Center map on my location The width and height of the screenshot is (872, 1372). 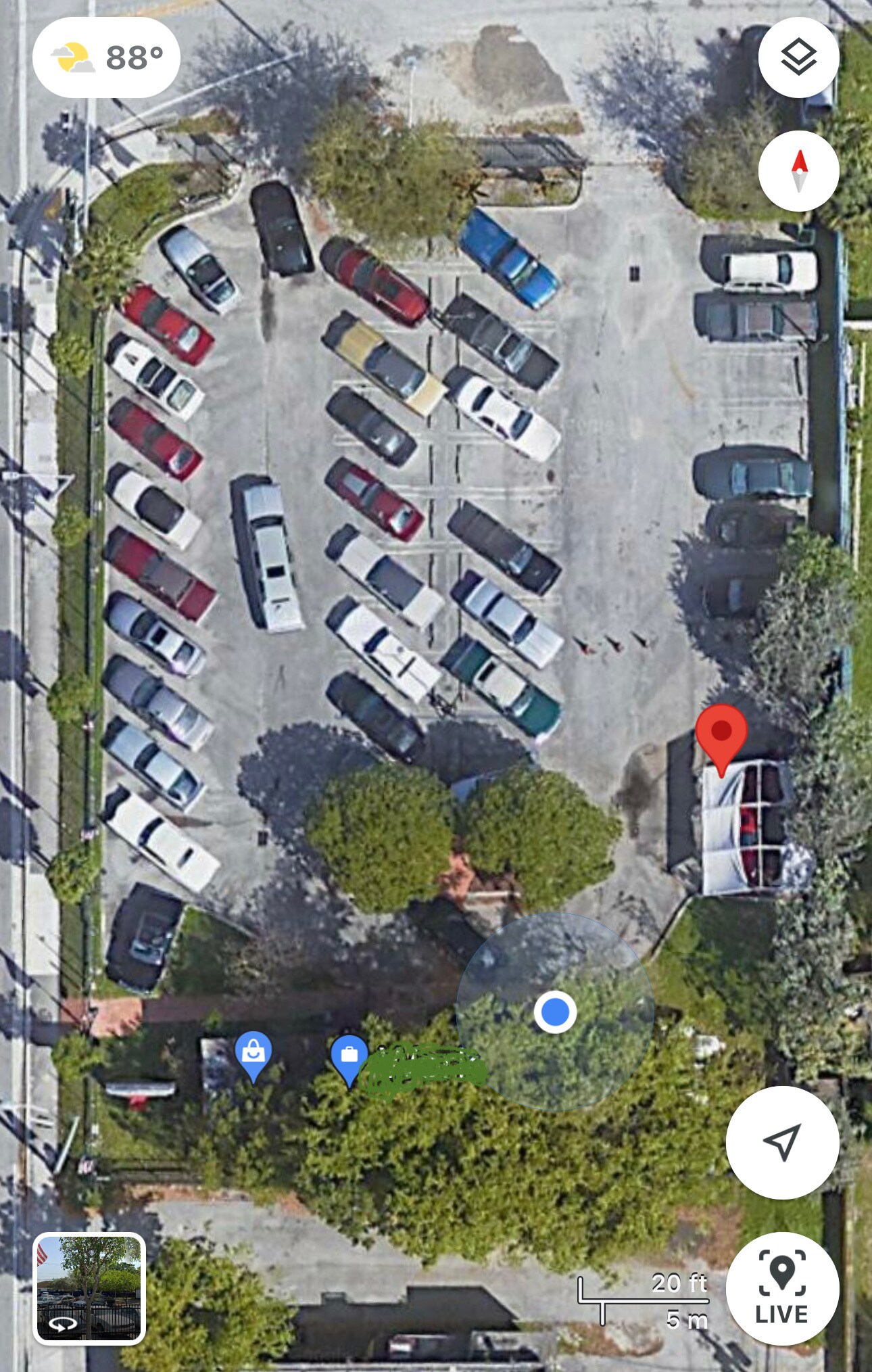(782, 1142)
